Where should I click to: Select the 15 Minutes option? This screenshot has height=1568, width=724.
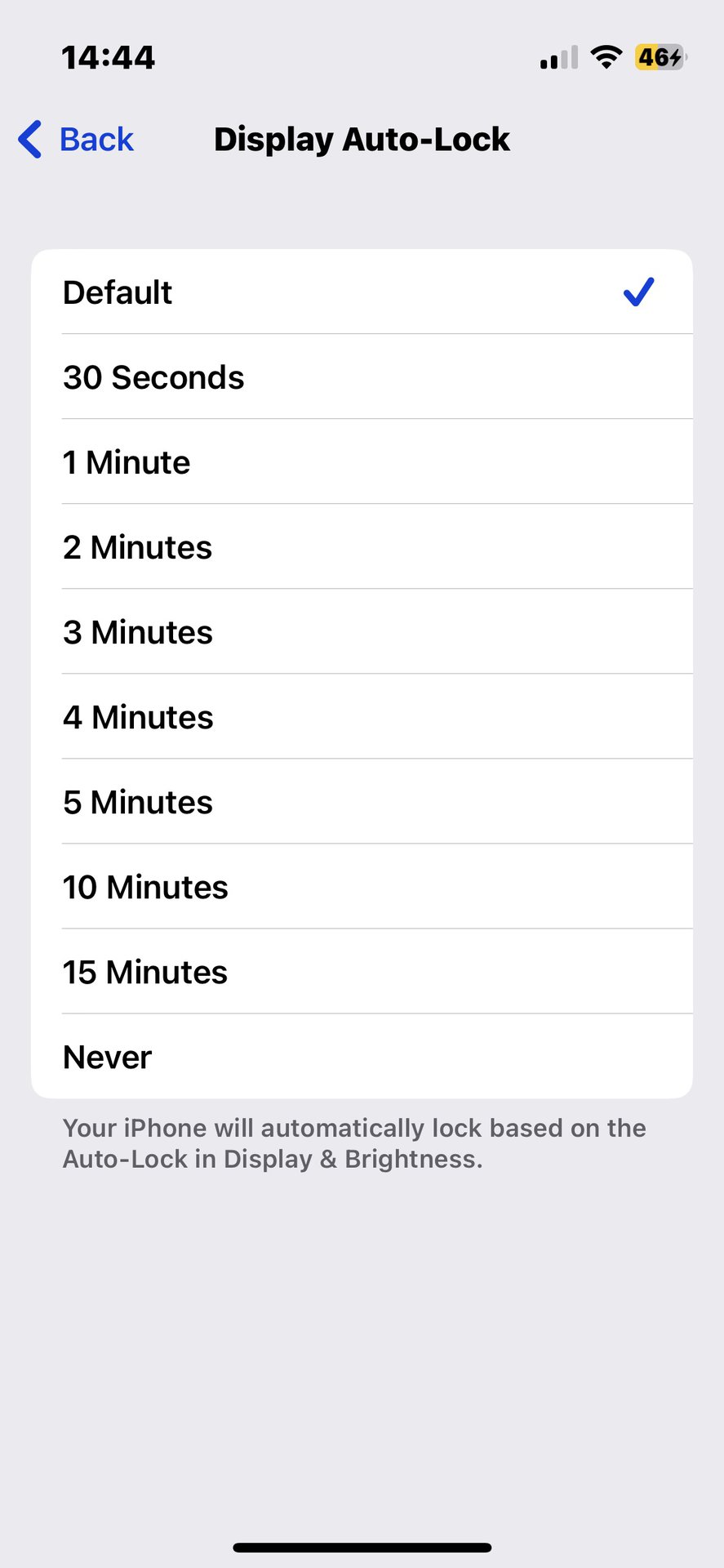point(362,972)
